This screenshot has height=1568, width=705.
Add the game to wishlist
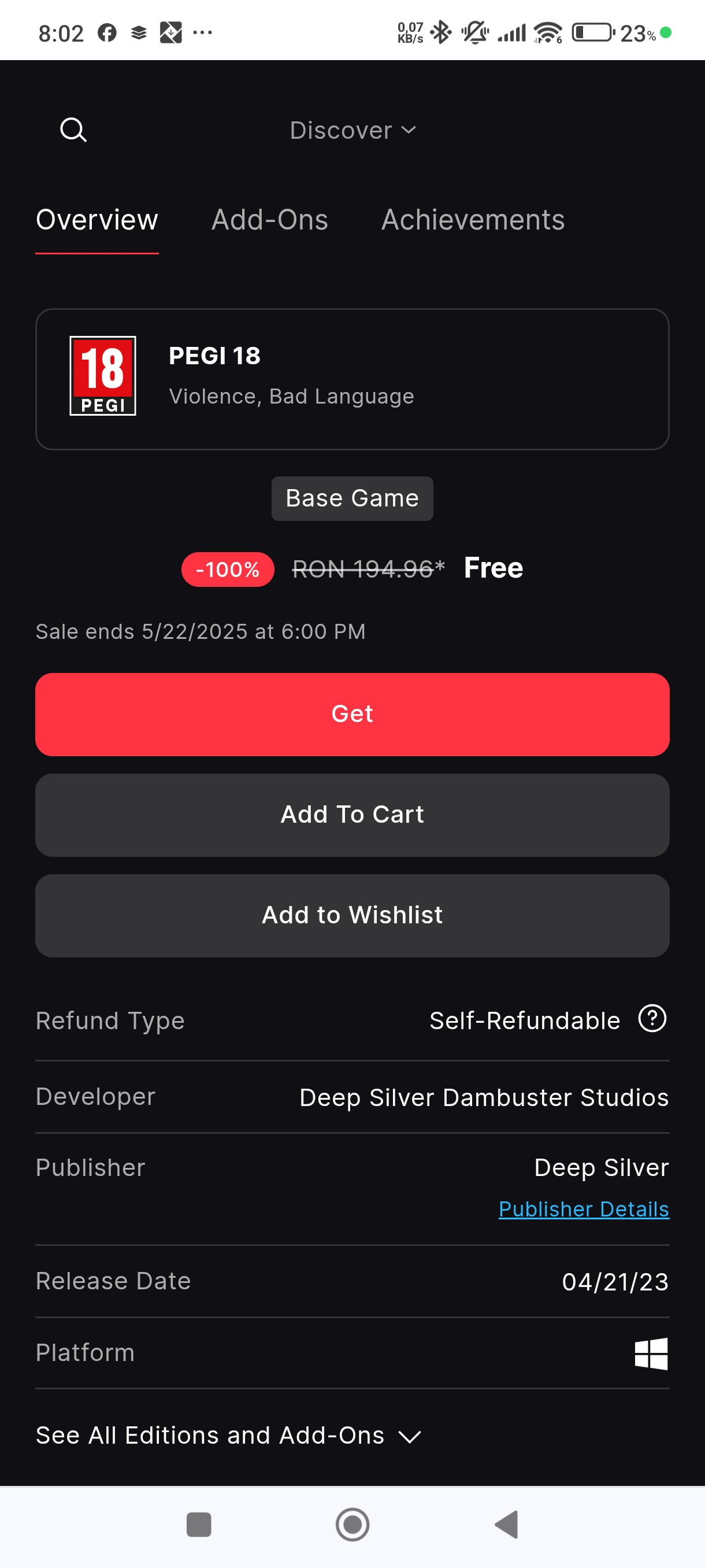(352, 915)
